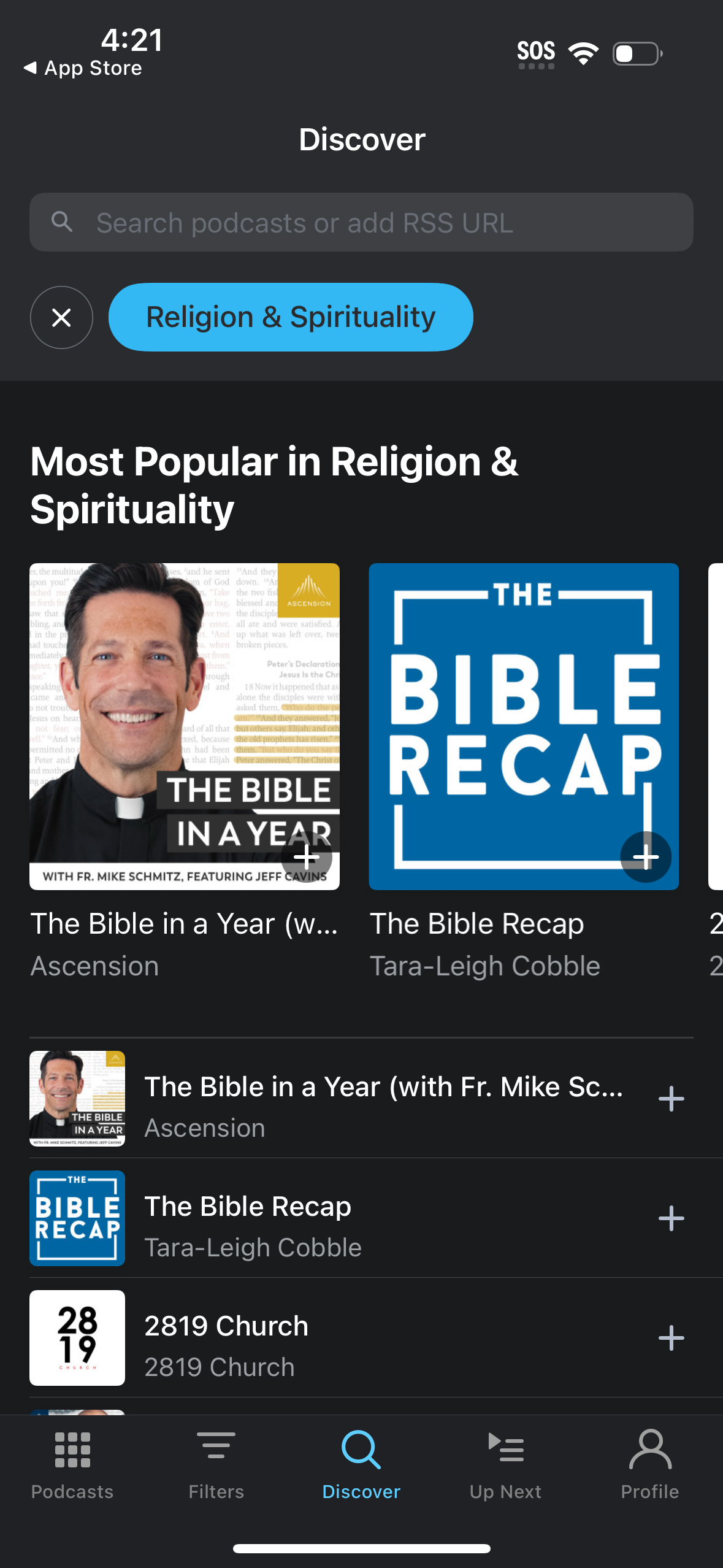
Task: Return to App Store via back link
Action: click(83, 67)
